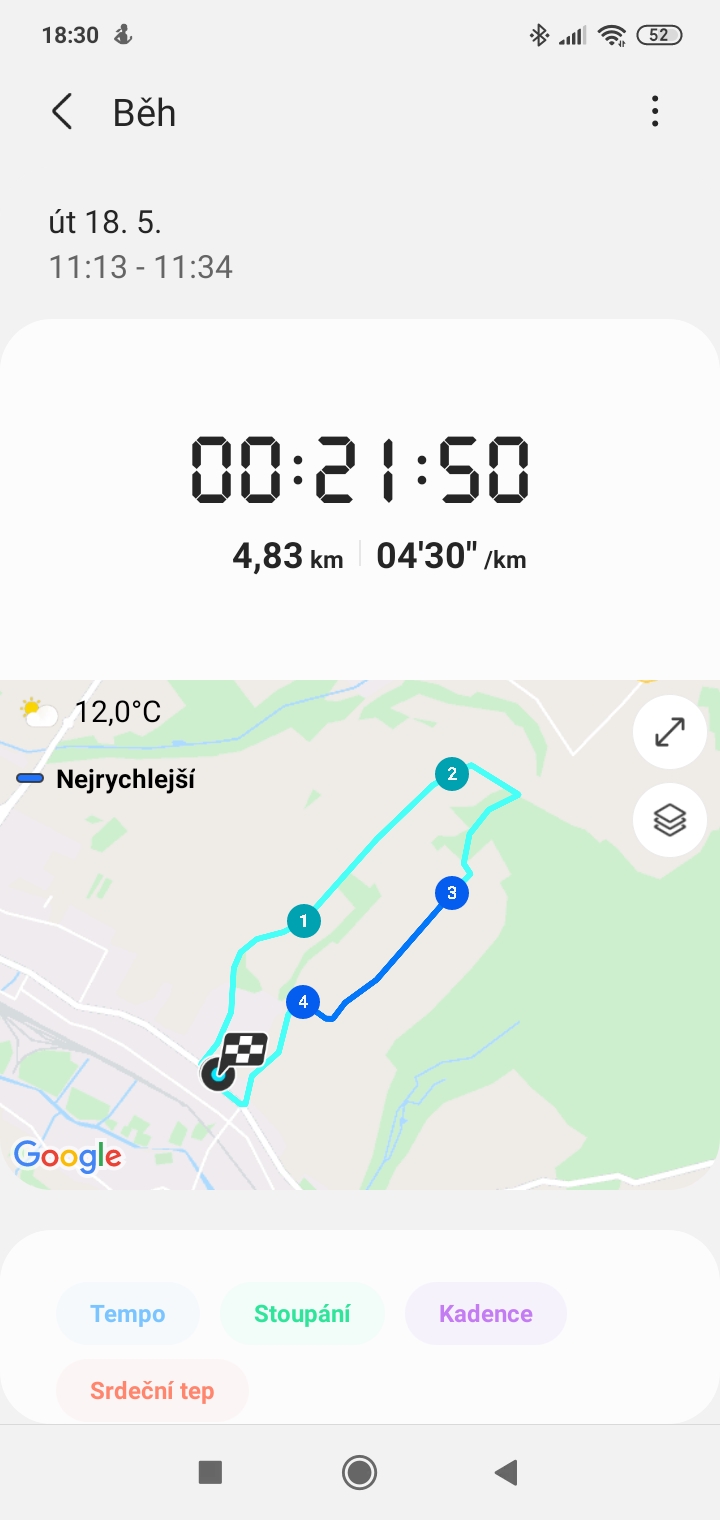Open the recent apps view
The height and width of the screenshot is (1520, 720).
[210, 1472]
